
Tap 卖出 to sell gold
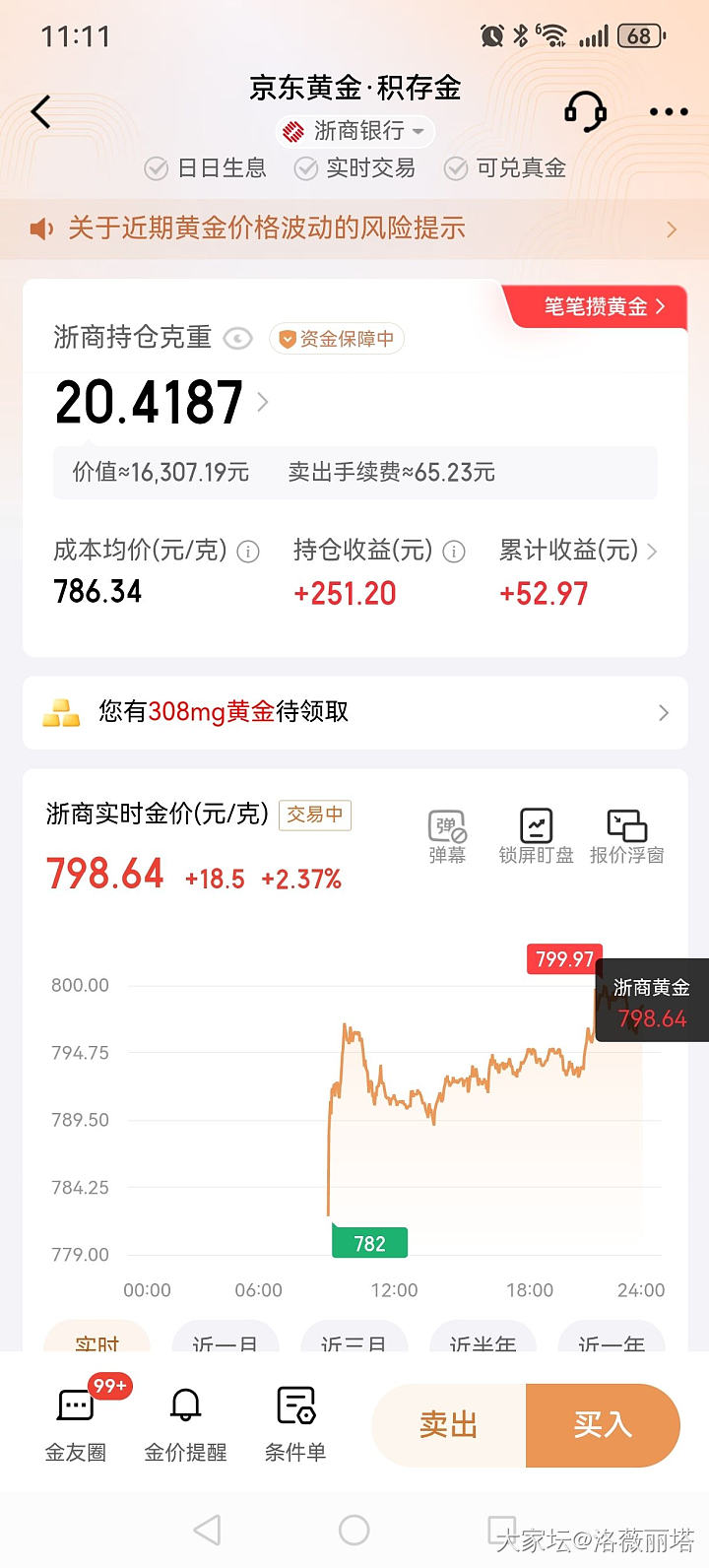point(449,1425)
